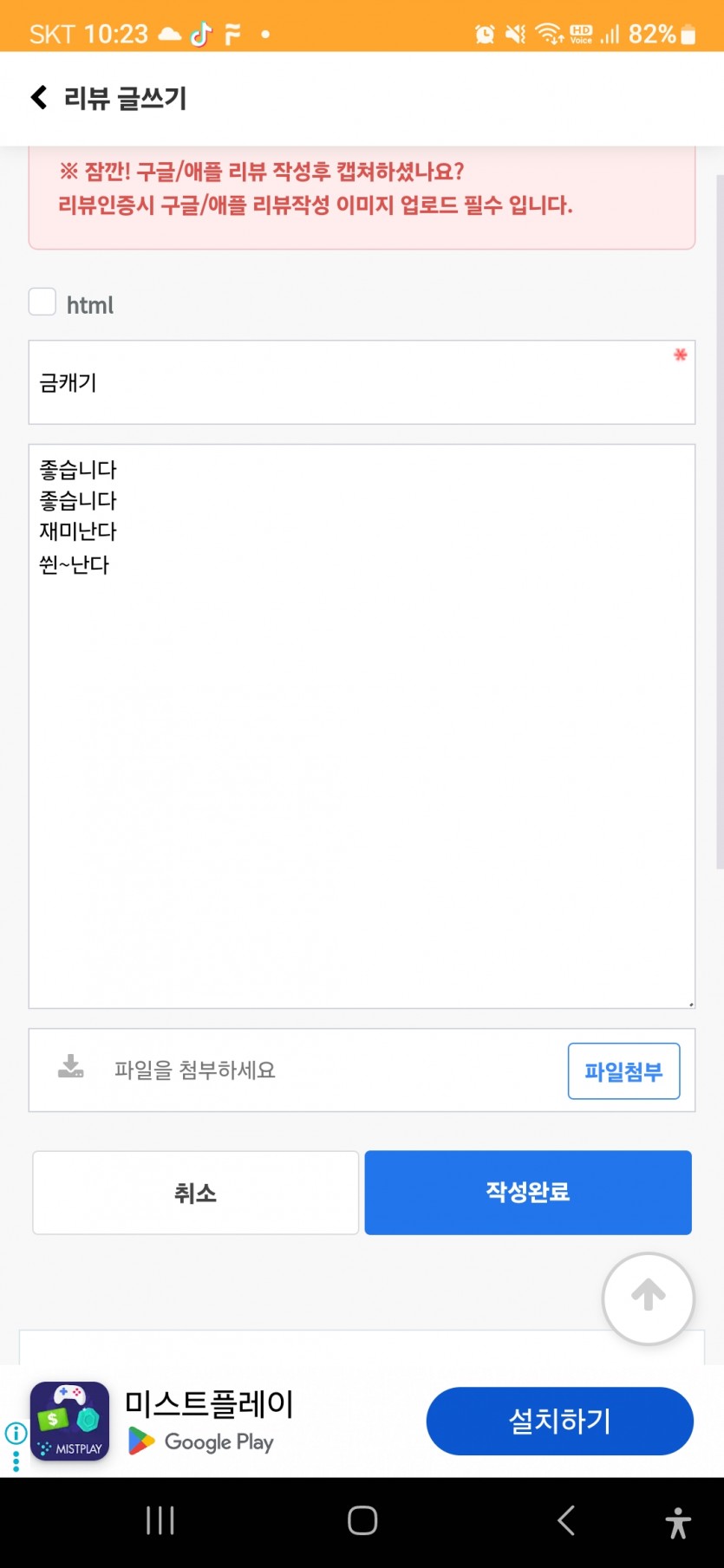Open recent apps from navigation bar

(x=160, y=1520)
